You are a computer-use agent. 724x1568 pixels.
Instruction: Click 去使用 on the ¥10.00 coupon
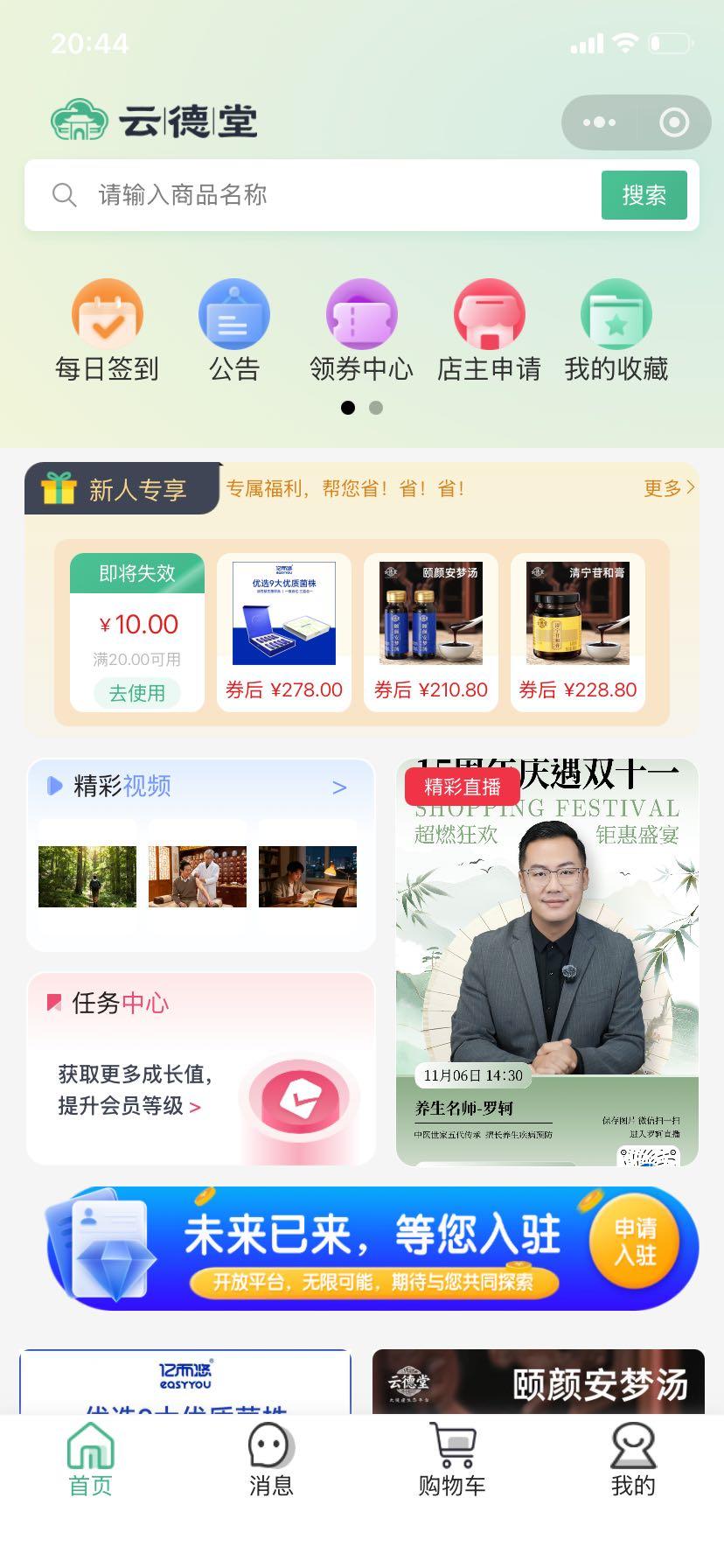[137, 692]
